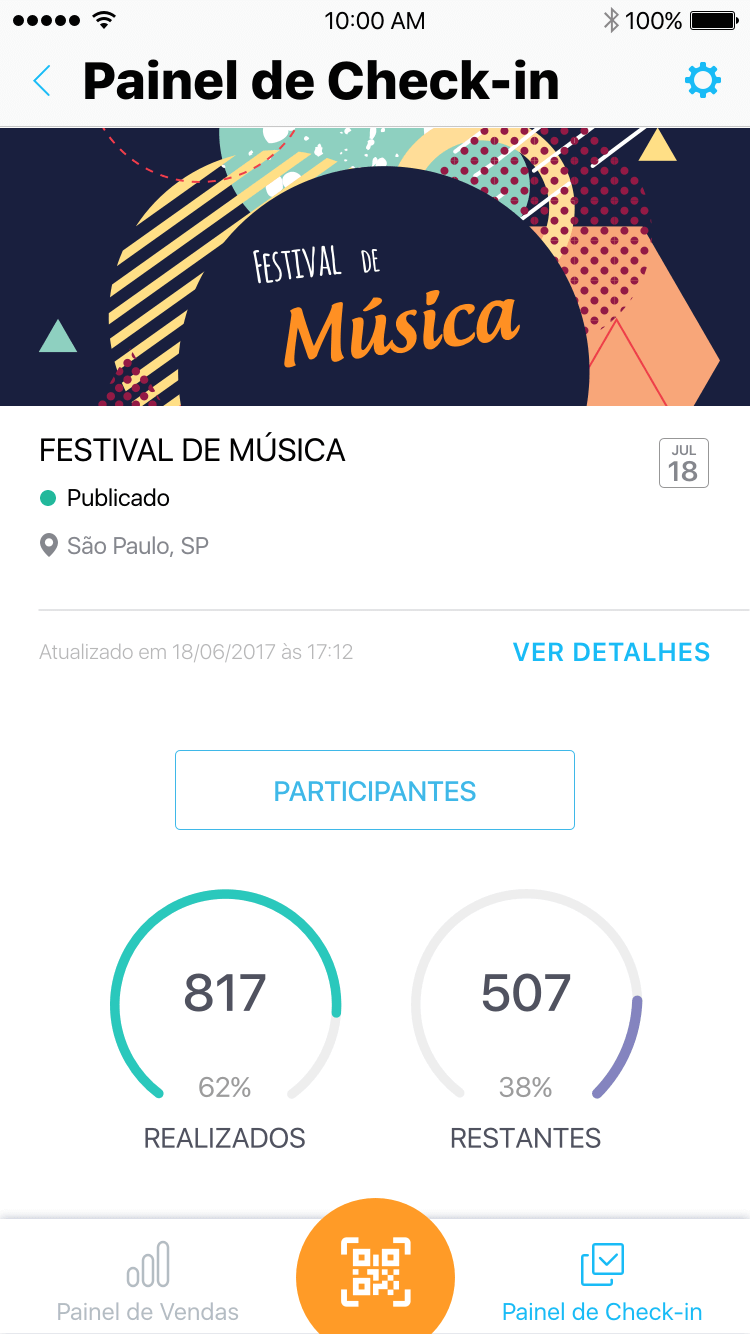Launch the QR code scanner
Screen dimensions: 750x1334
click(375, 1272)
